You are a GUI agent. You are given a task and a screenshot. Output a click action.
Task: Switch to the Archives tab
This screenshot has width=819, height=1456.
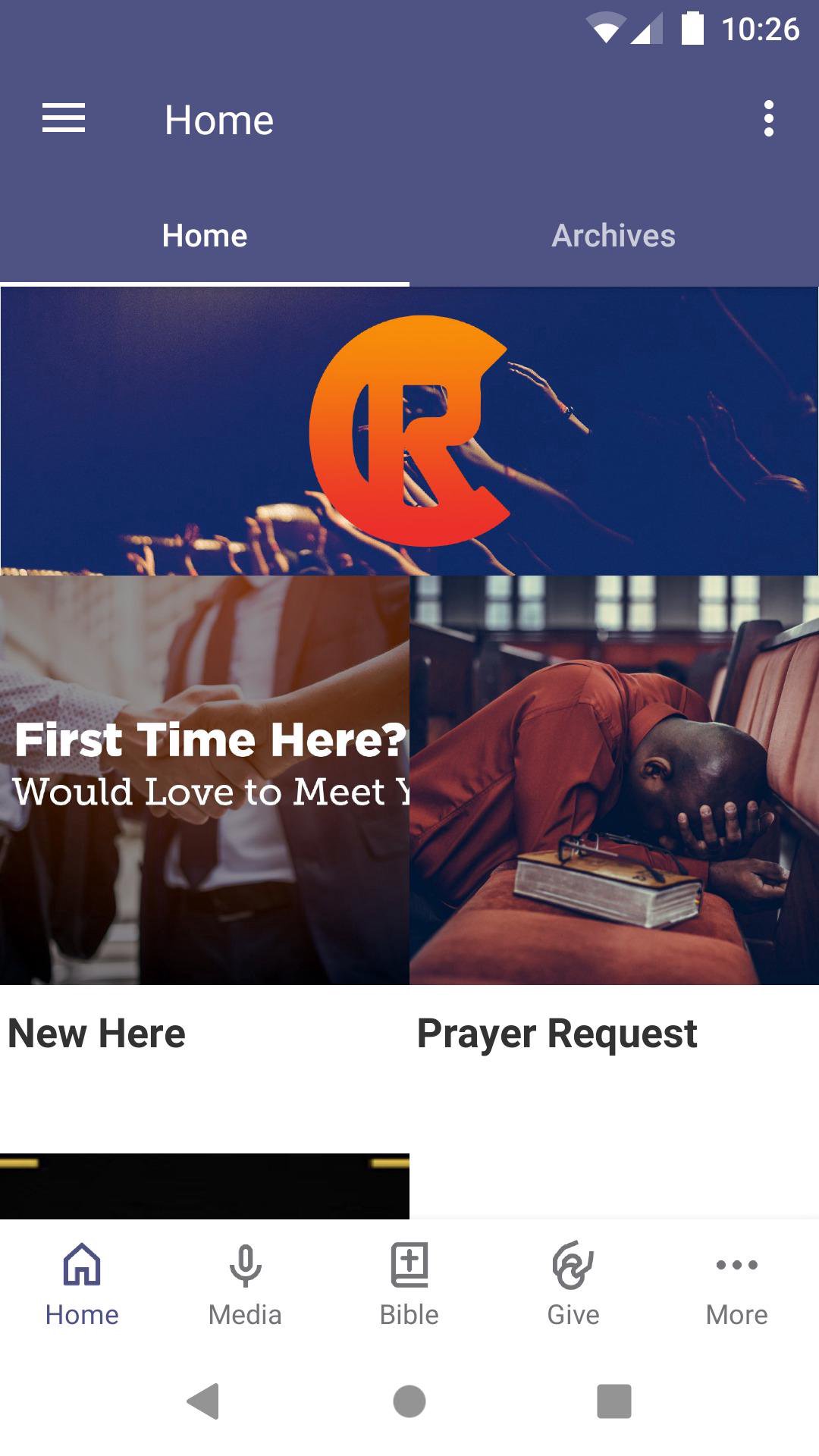(613, 236)
